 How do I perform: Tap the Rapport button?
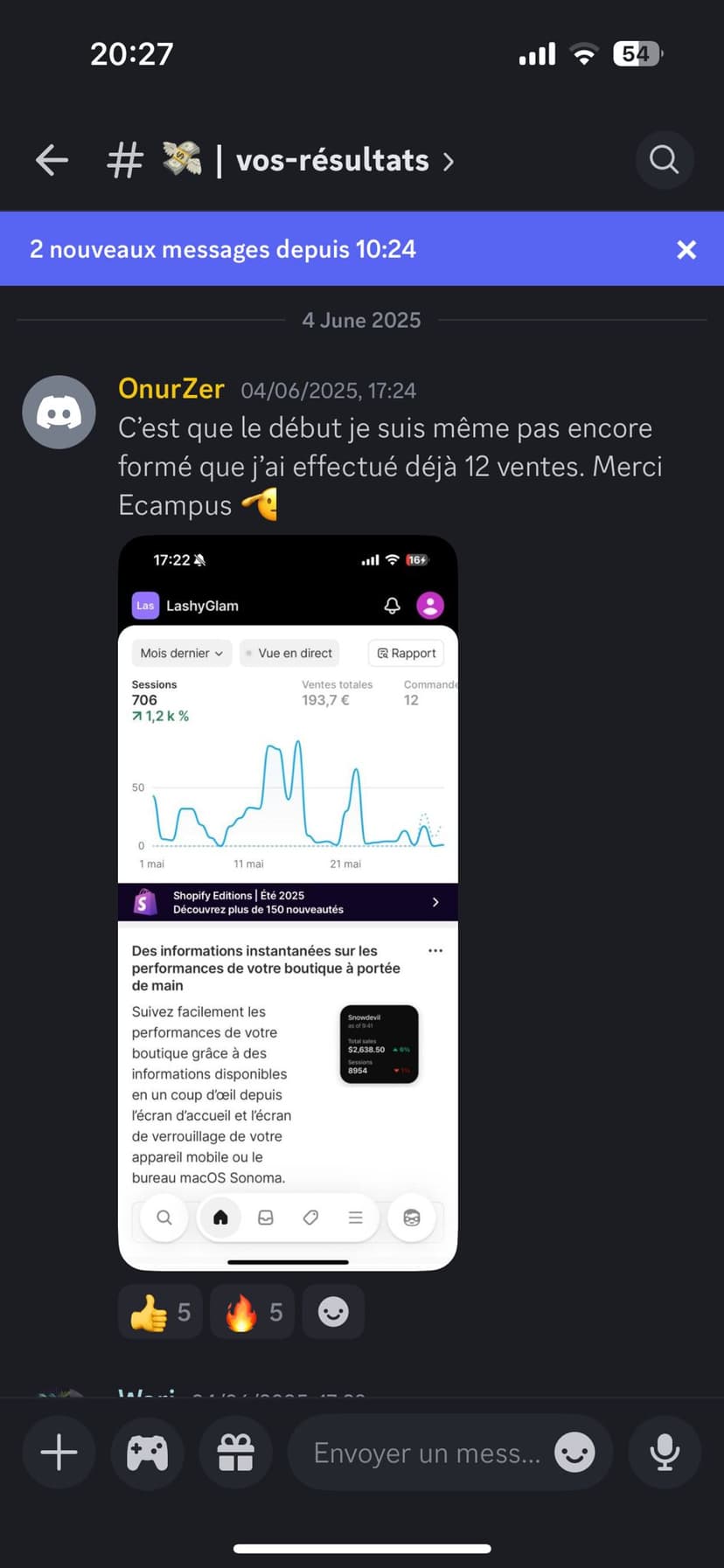[405, 653]
